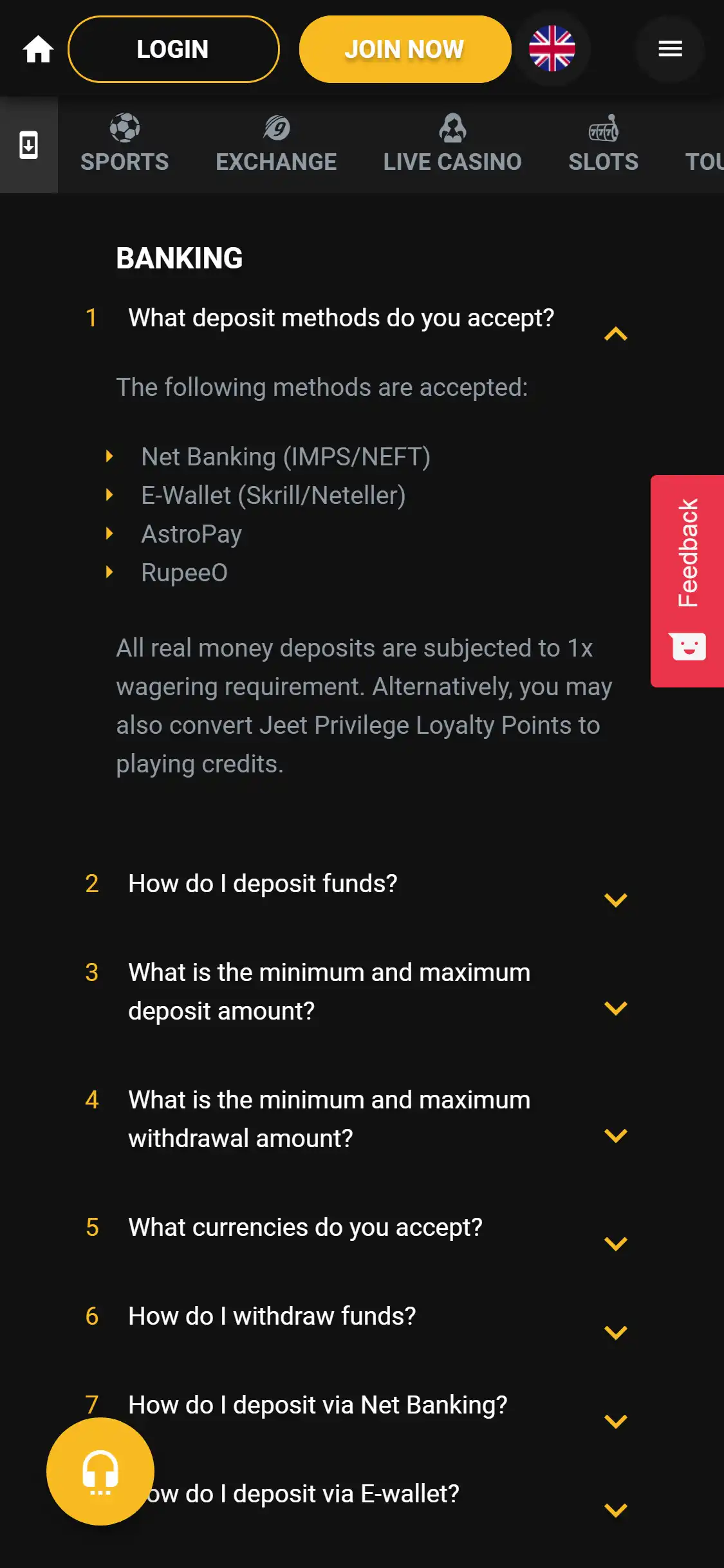
Task: Open live support headset chat button
Action: (x=100, y=1471)
